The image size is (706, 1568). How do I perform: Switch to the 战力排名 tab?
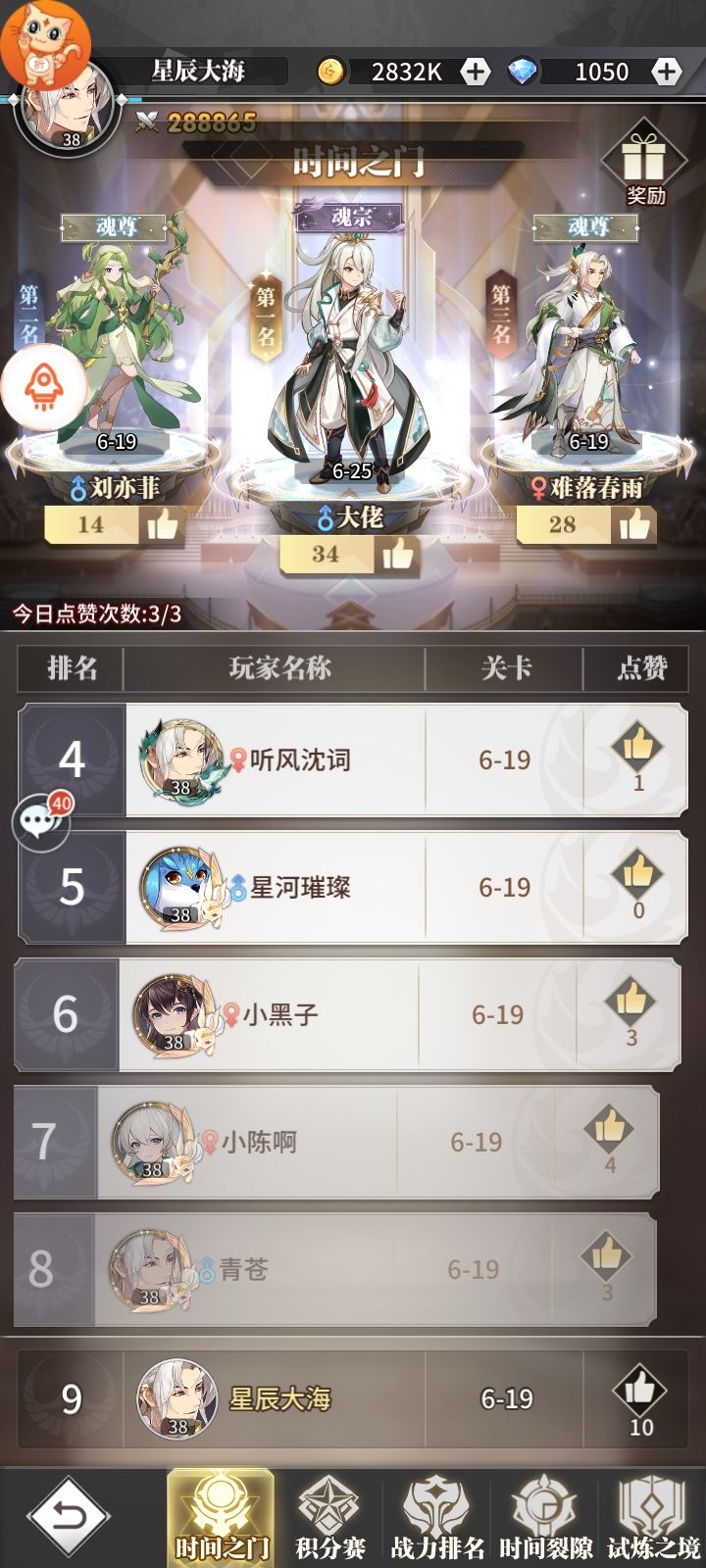(x=437, y=1517)
